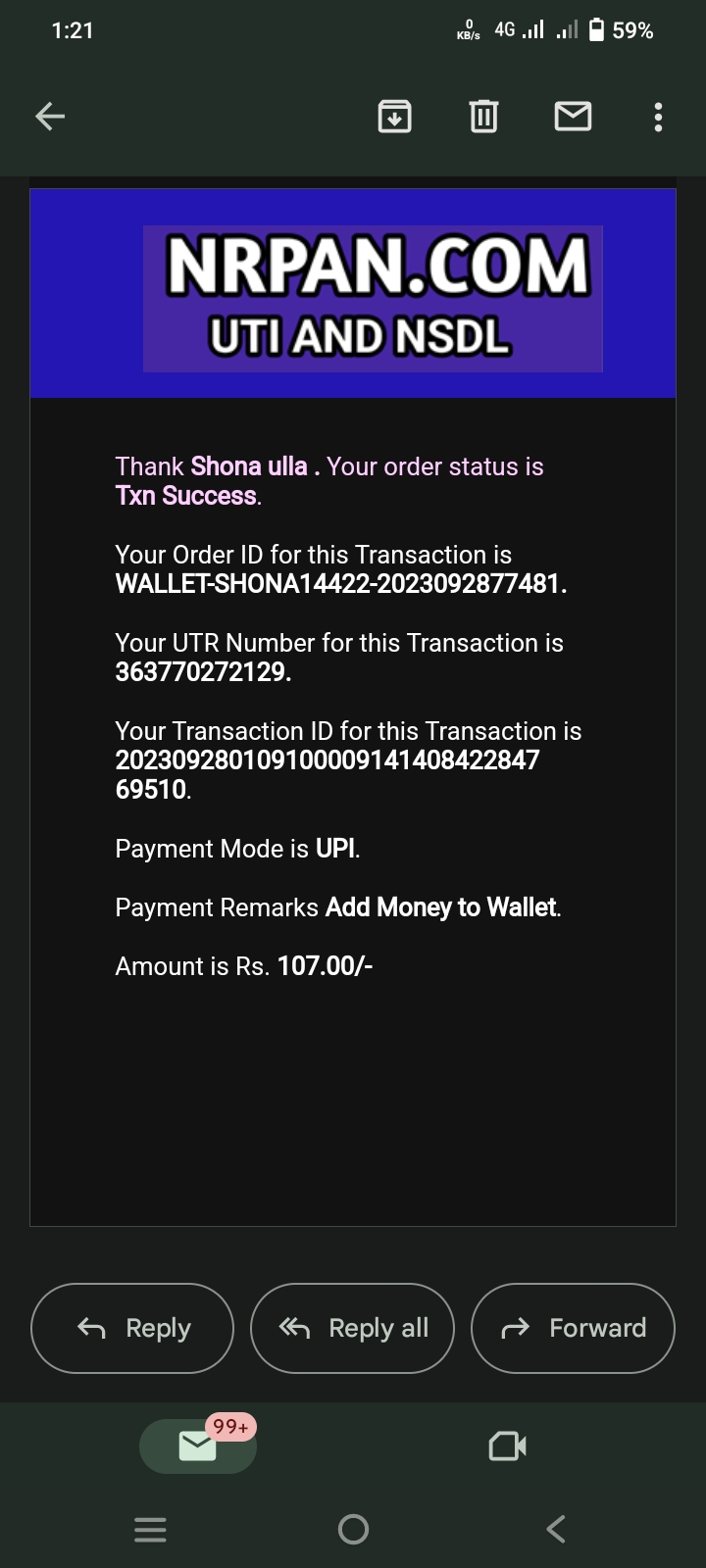Open recent apps from navigation bar
The image size is (706, 1568).
point(150,1529)
